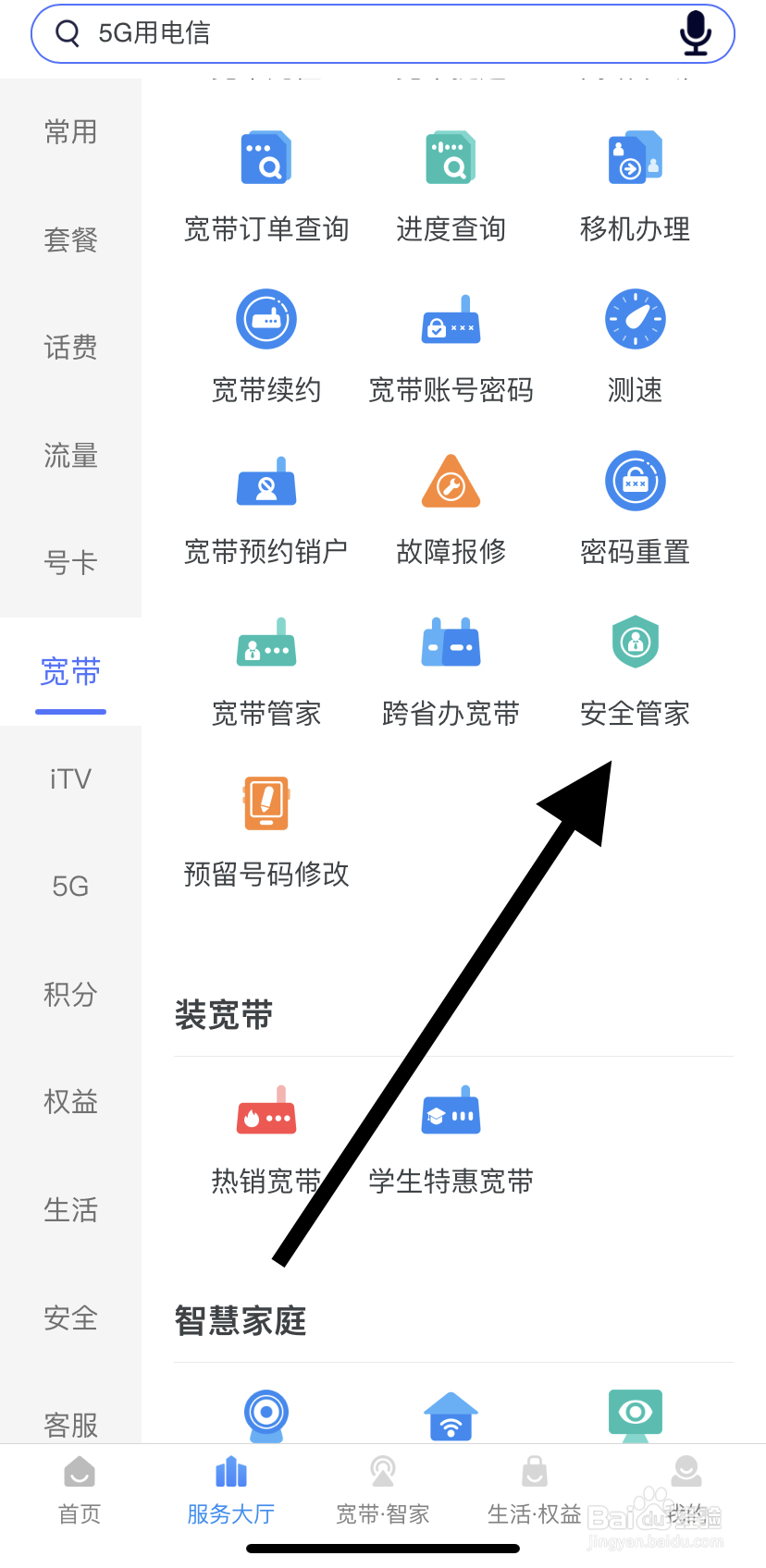Select 移机办理 service

point(635,185)
